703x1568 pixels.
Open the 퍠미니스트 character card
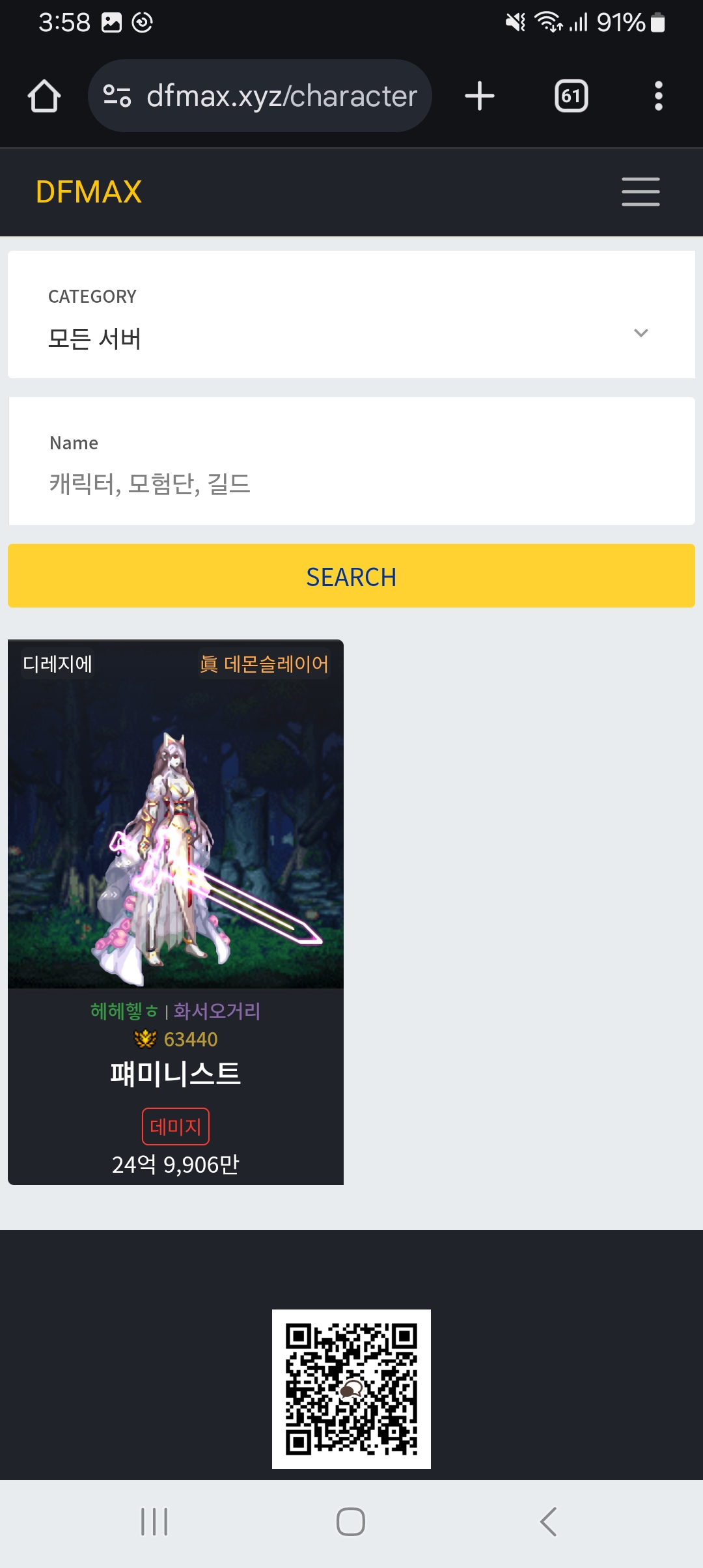tap(176, 912)
